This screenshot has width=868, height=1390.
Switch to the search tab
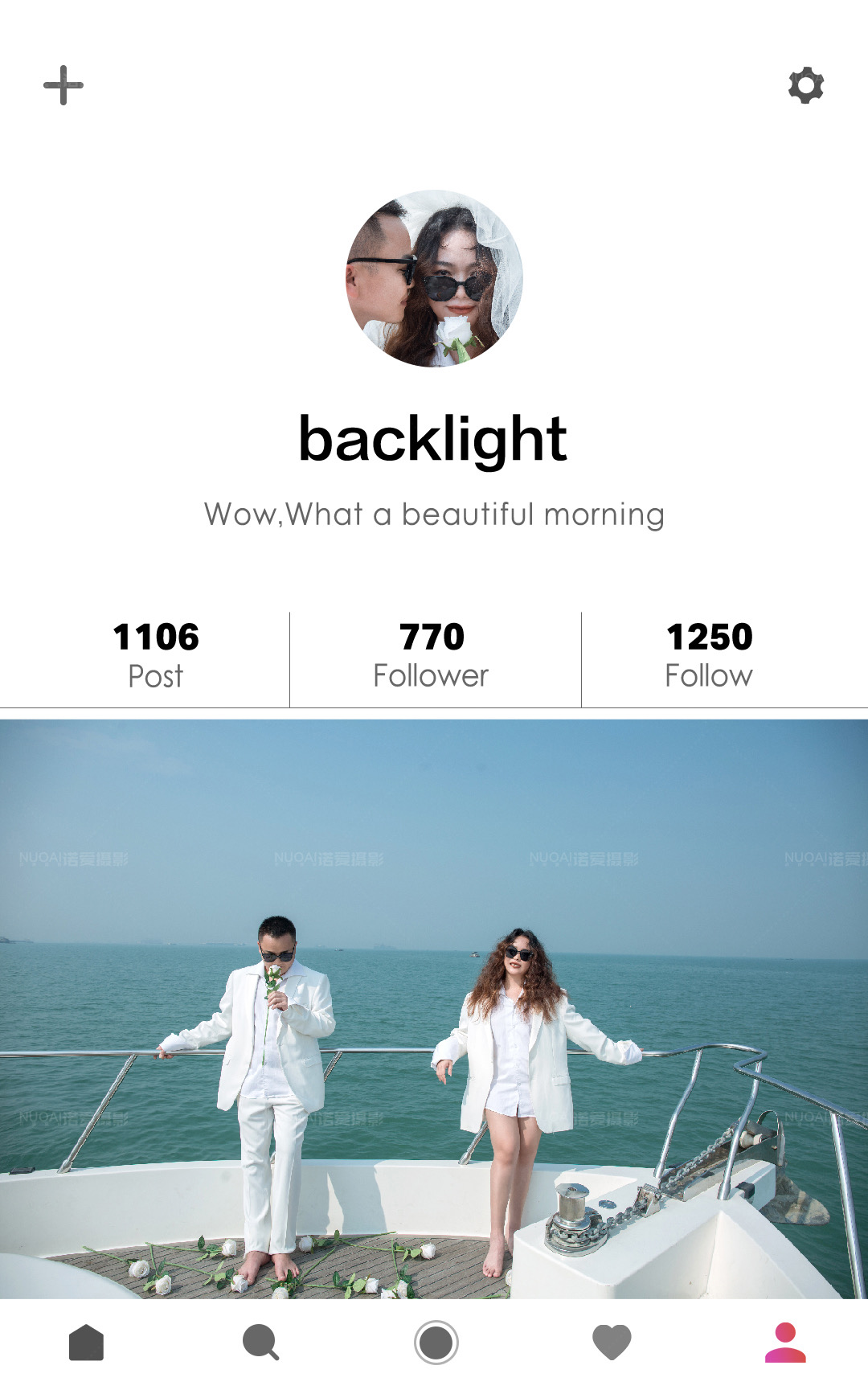click(260, 1343)
